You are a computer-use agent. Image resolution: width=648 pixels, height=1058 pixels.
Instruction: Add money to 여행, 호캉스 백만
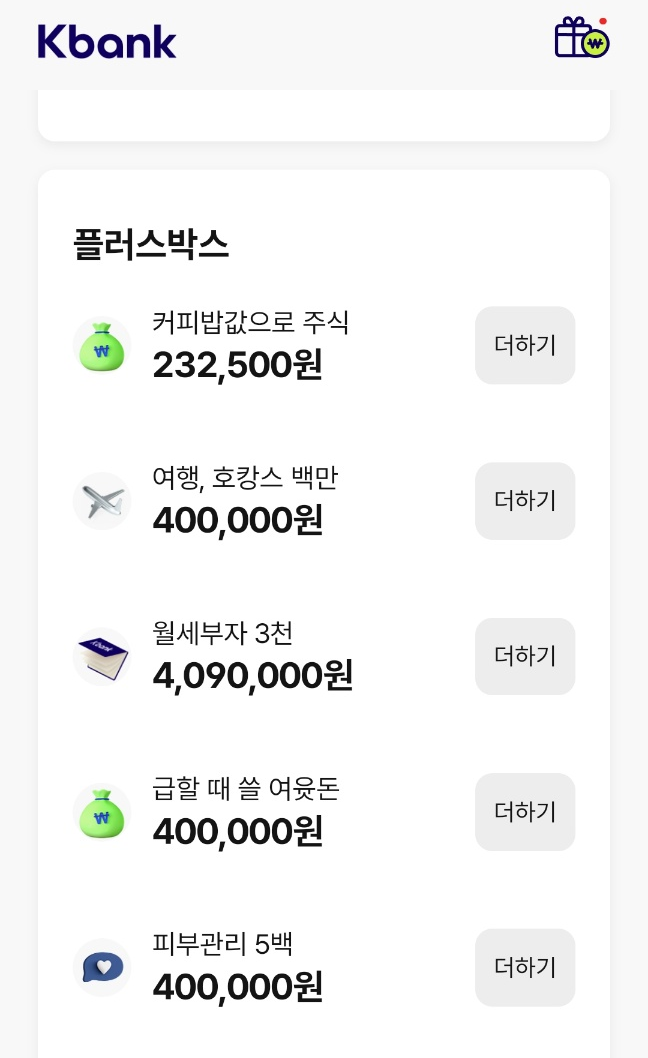click(x=525, y=501)
